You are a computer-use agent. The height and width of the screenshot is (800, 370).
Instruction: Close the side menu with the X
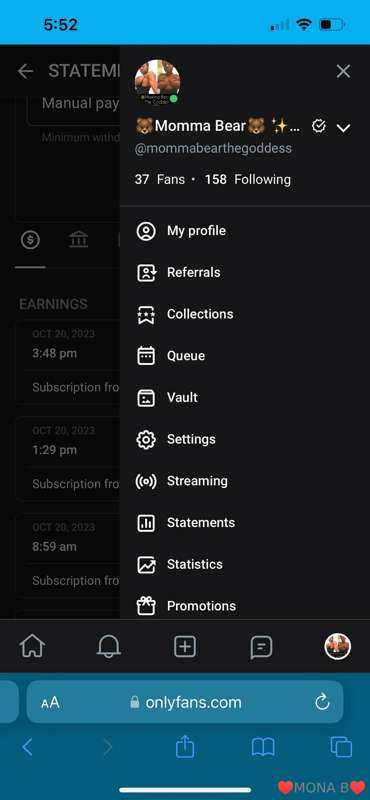pos(343,71)
